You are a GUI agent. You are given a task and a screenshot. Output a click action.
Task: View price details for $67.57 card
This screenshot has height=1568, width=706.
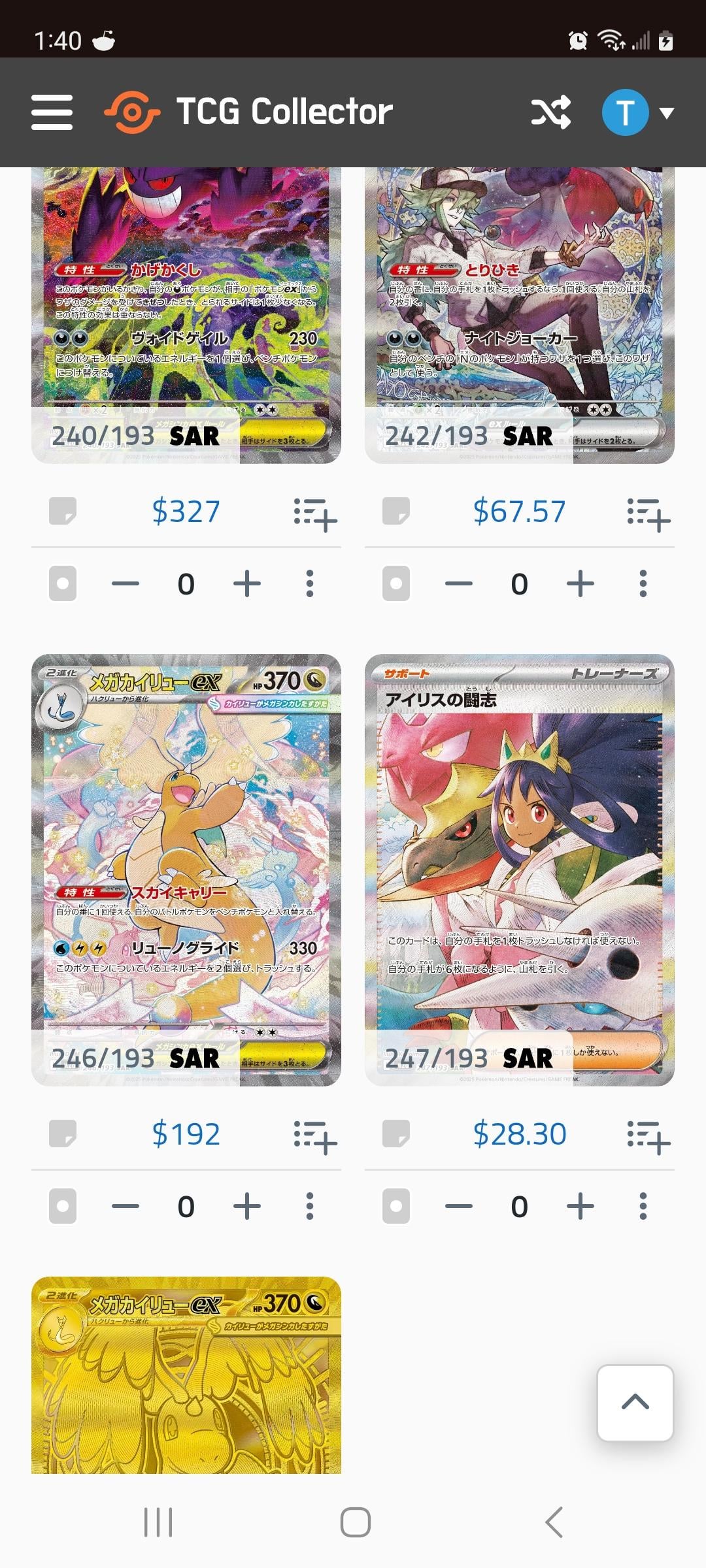tap(519, 511)
